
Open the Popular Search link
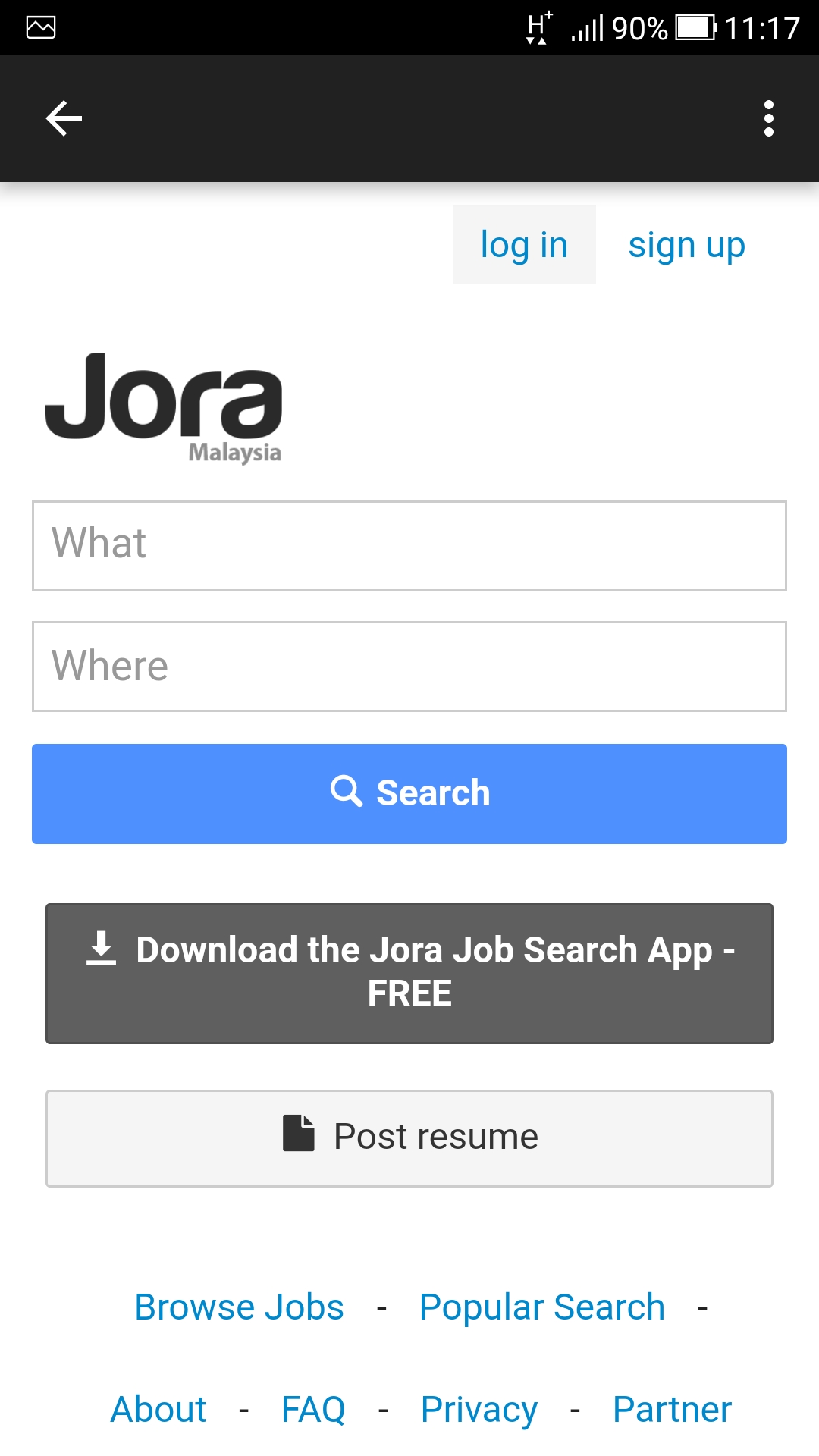click(x=542, y=1307)
